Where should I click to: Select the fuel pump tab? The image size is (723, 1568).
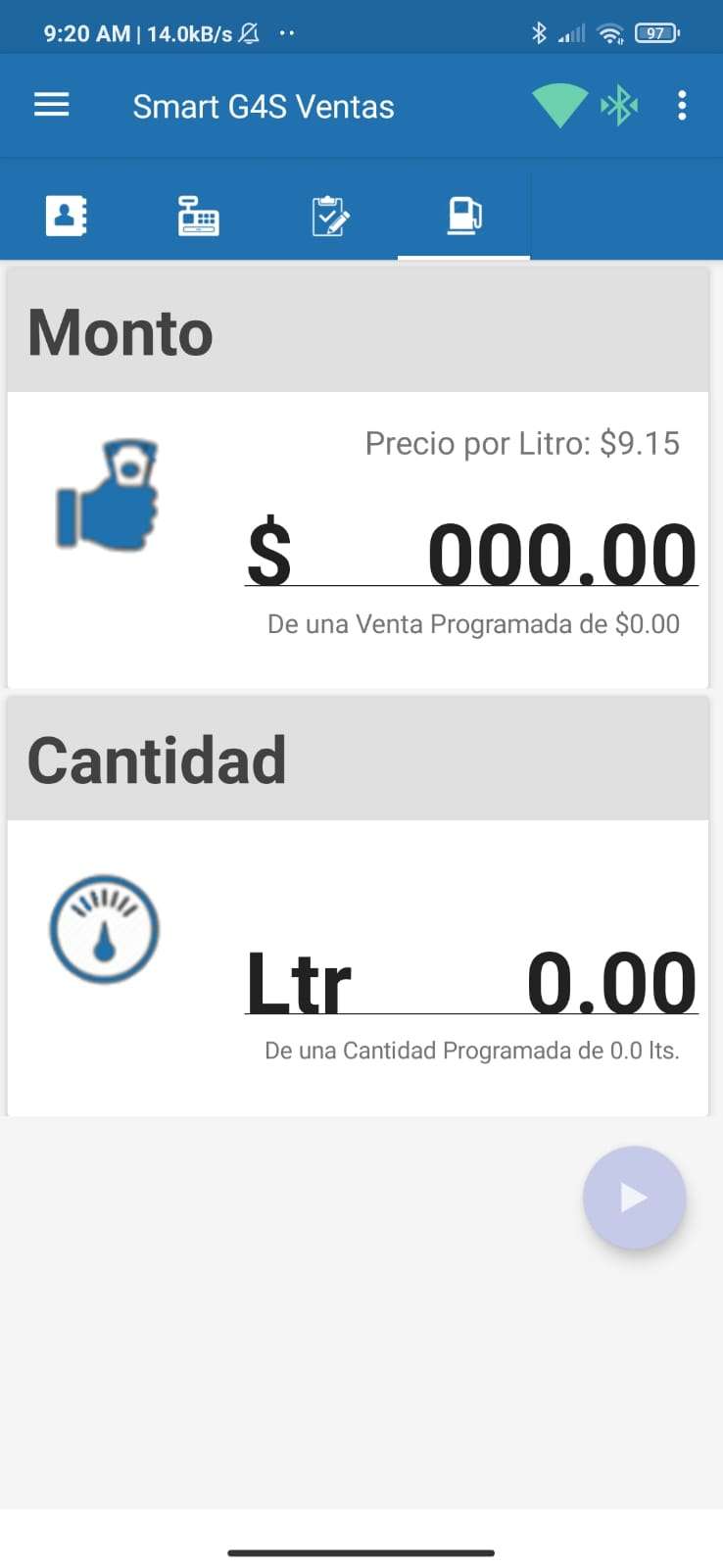tap(464, 216)
